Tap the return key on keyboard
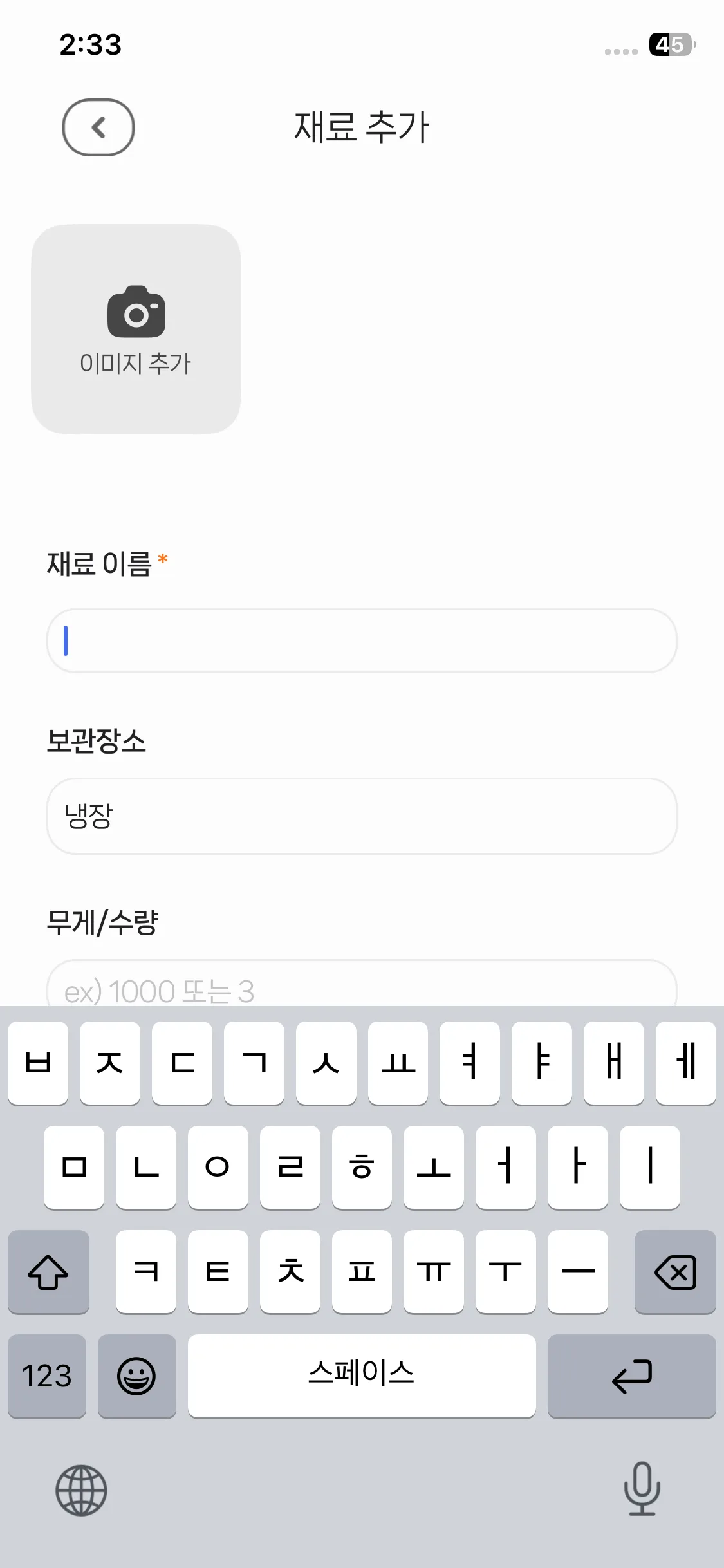Viewport: 724px width, 1568px height. (x=631, y=1376)
